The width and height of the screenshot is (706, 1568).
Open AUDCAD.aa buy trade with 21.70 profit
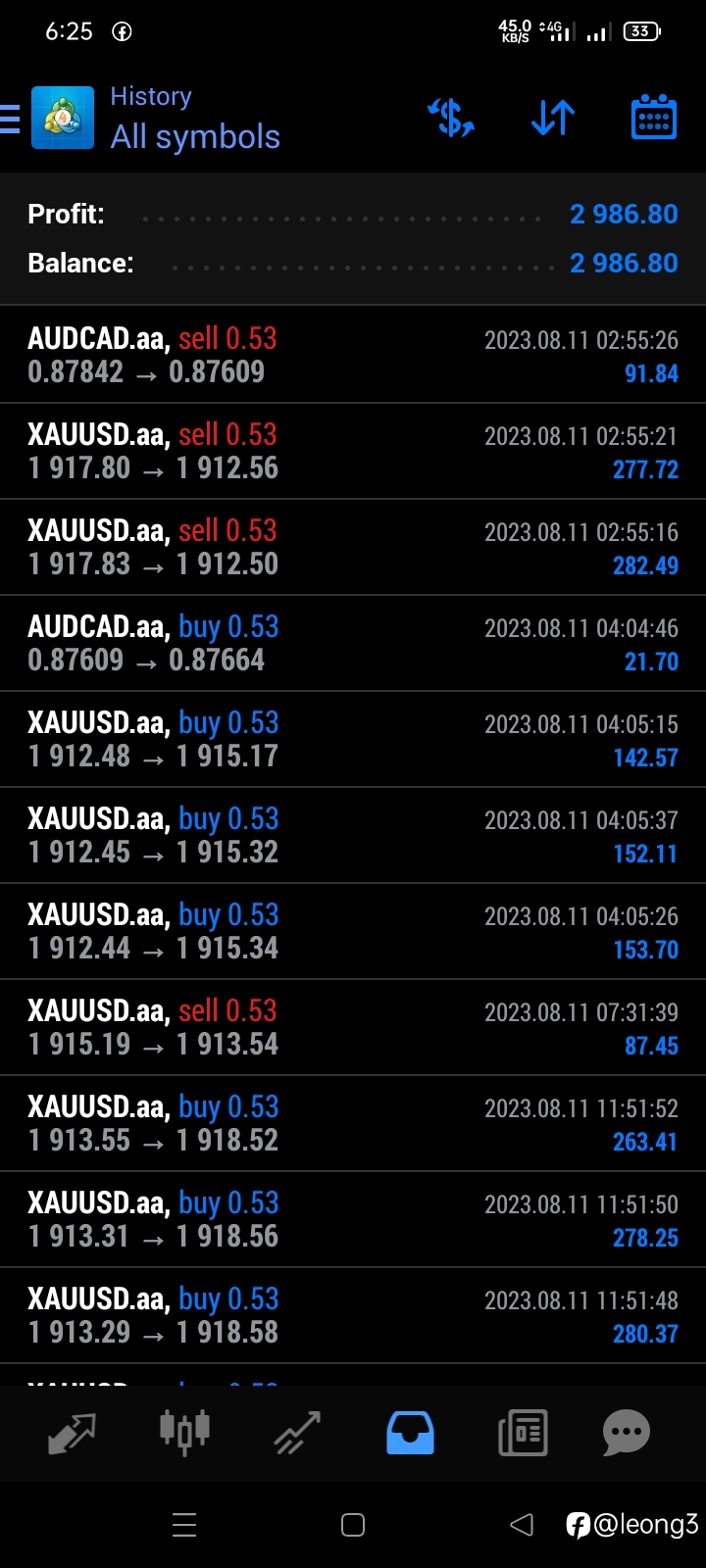[x=353, y=643]
